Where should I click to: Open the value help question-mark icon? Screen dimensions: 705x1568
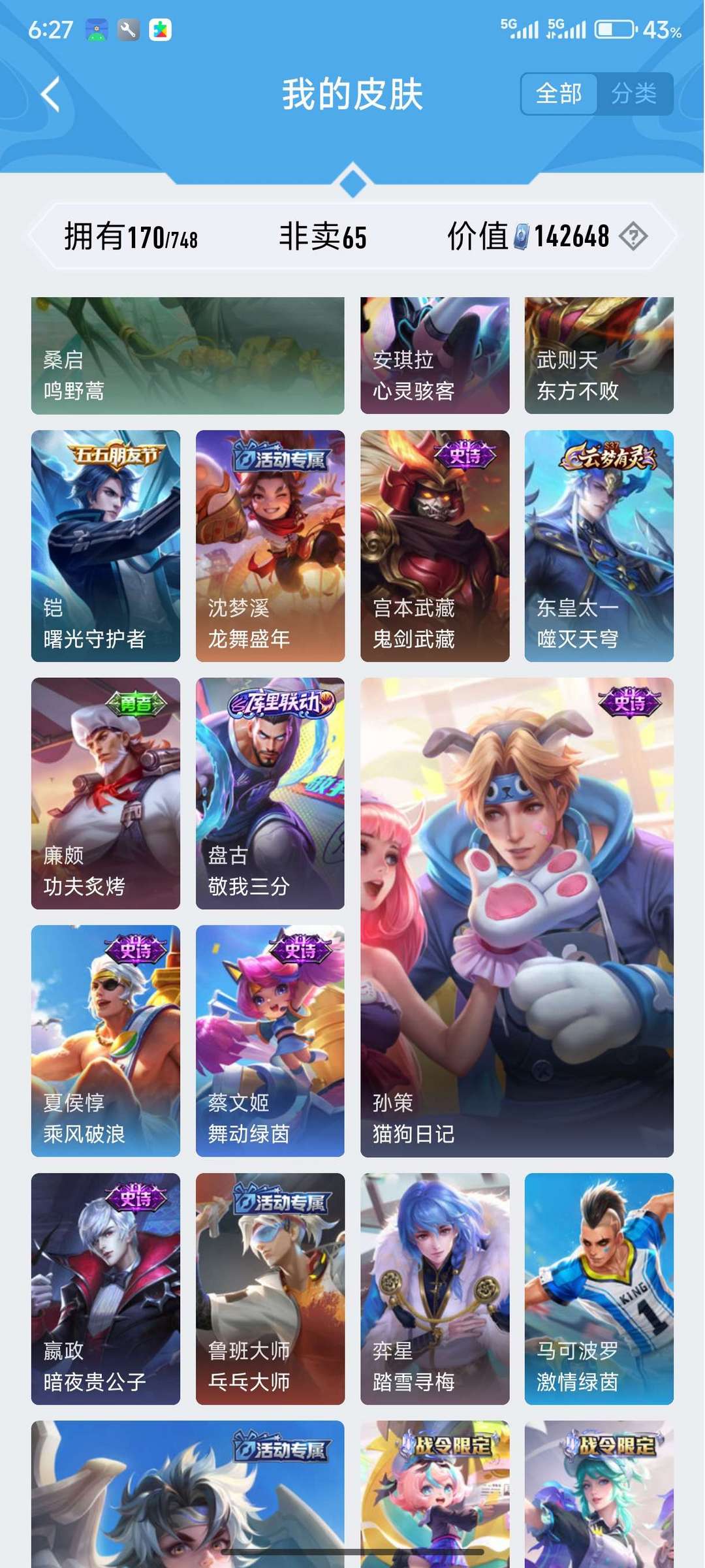click(633, 236)
